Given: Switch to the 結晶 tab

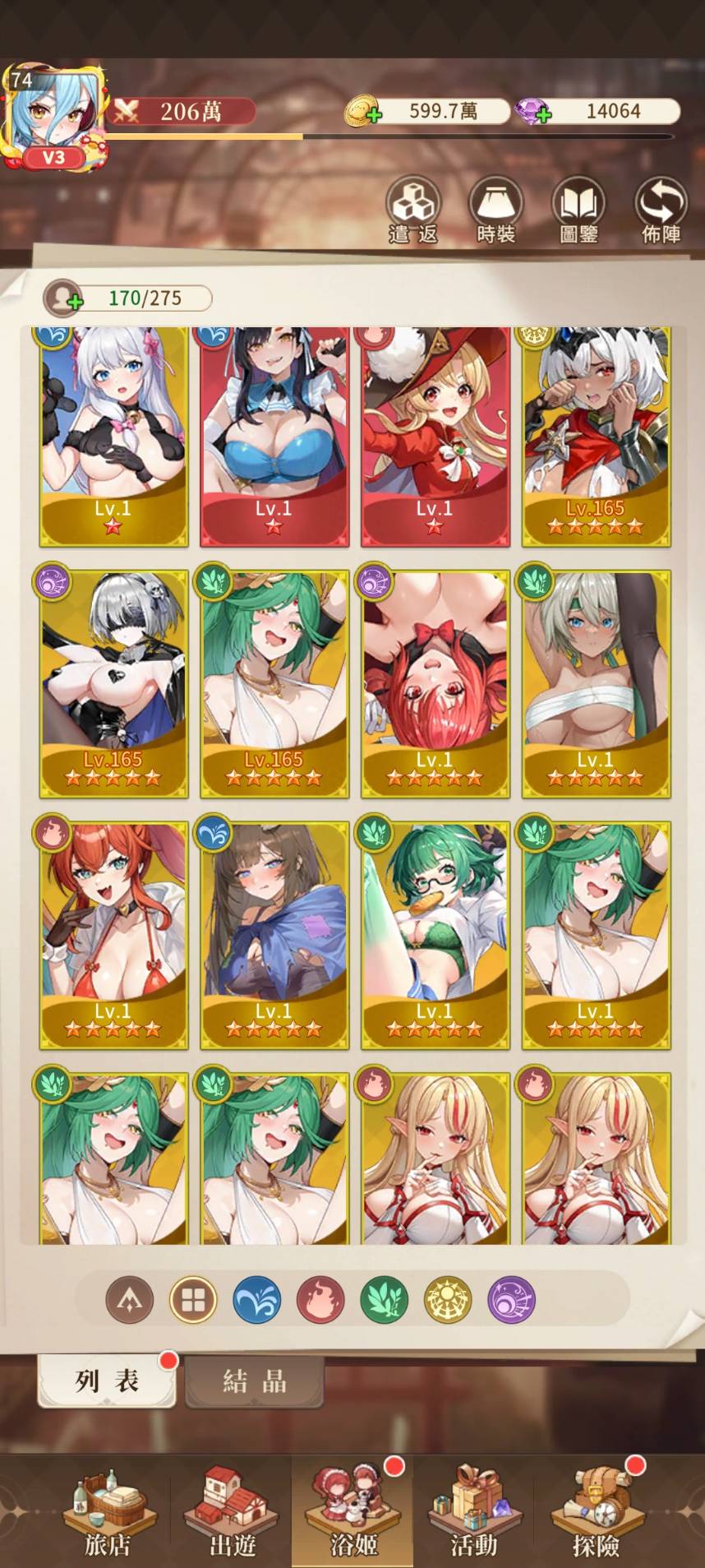Looking at the screenshot, I should pyautogui.click(x=255, y=1381).
